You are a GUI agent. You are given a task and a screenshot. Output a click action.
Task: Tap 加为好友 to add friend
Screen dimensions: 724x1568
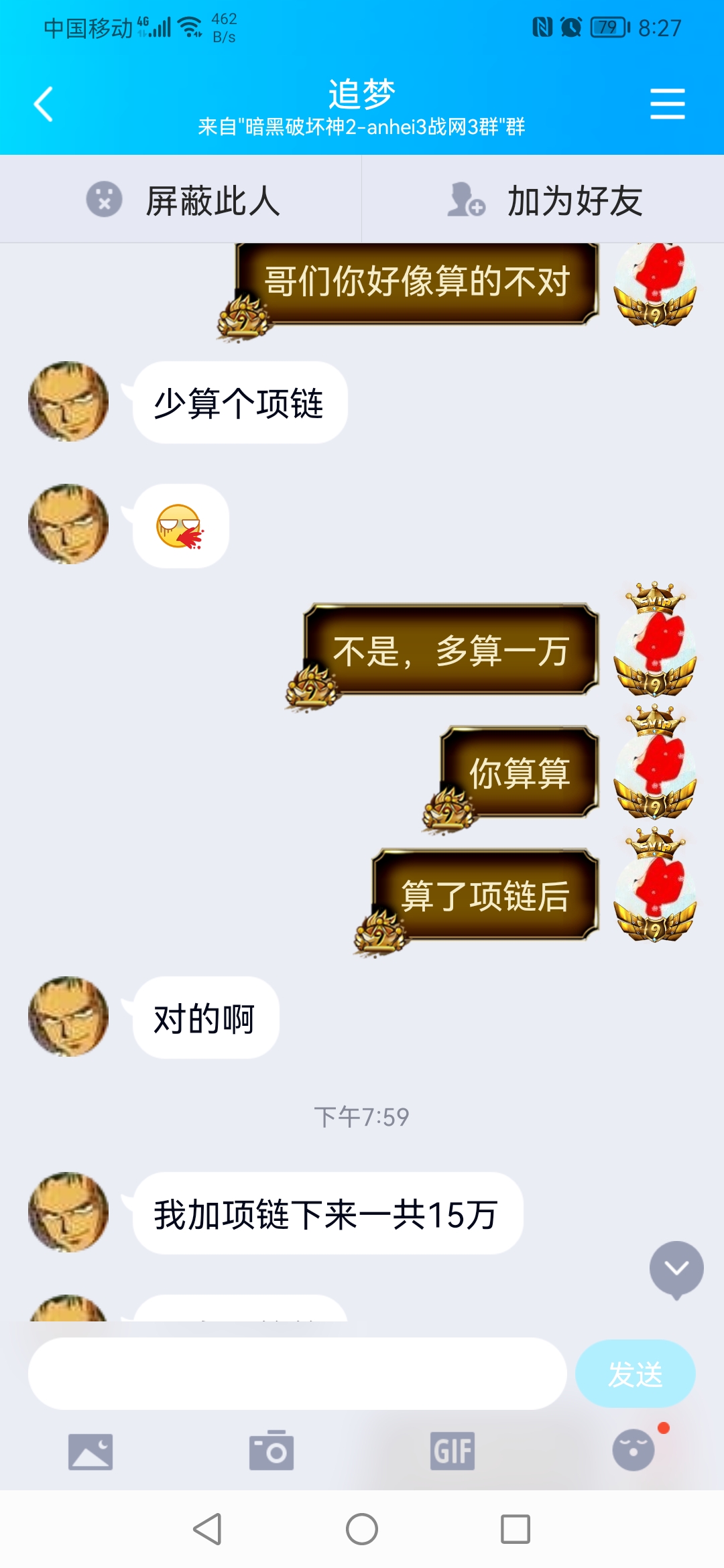point(543,200)
